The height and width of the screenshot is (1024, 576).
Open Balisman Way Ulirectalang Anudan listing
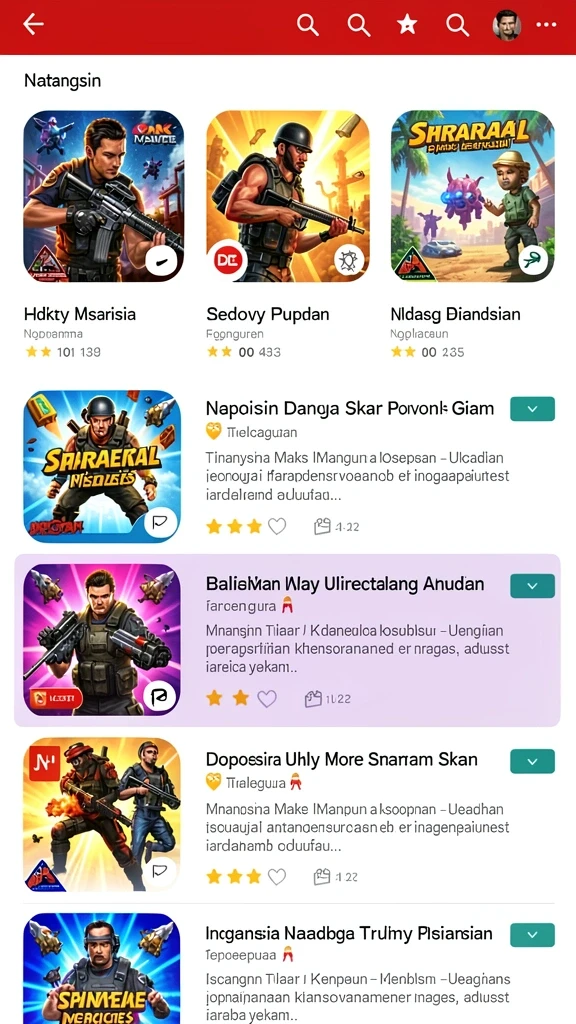click(x=287, y=640)
